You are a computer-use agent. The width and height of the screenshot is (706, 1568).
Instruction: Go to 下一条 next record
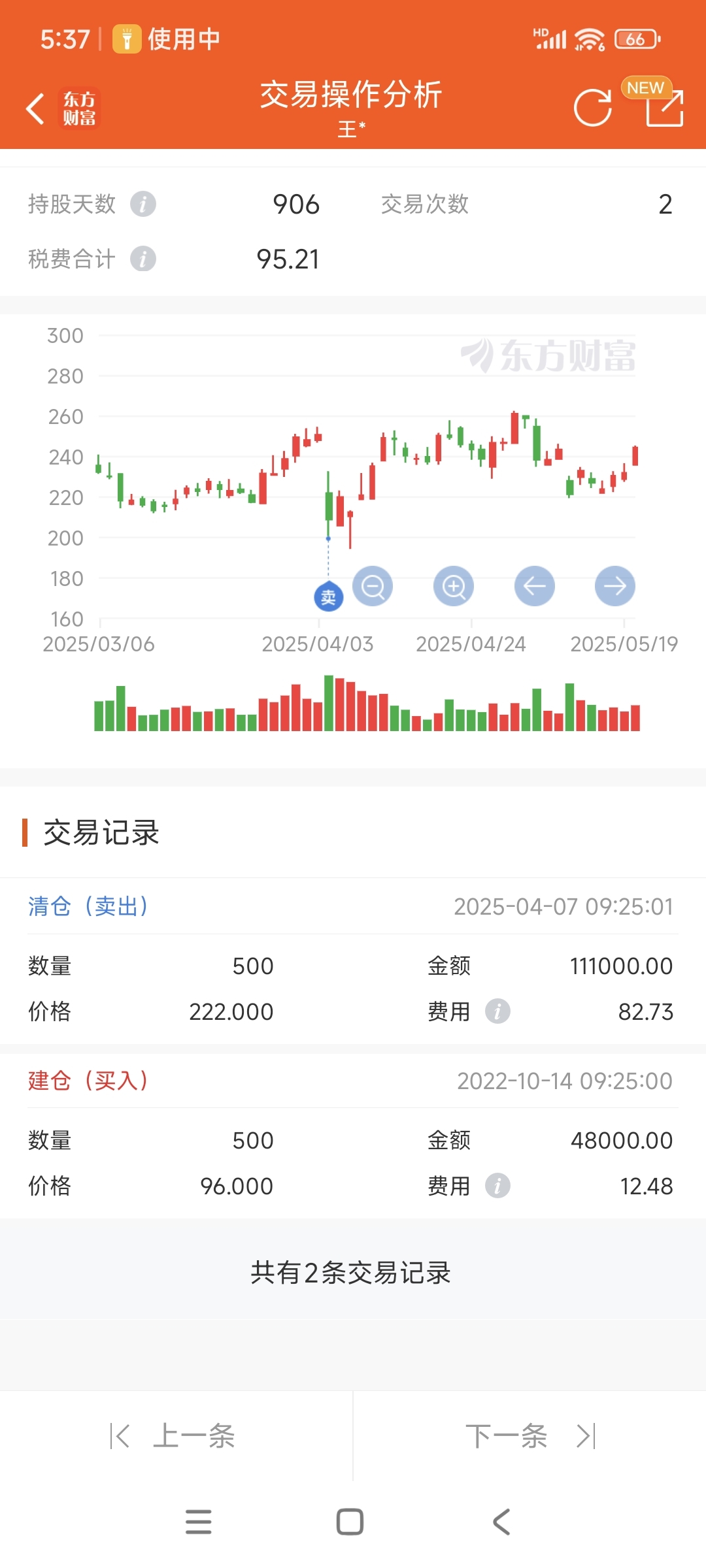tap(529, 1436)
